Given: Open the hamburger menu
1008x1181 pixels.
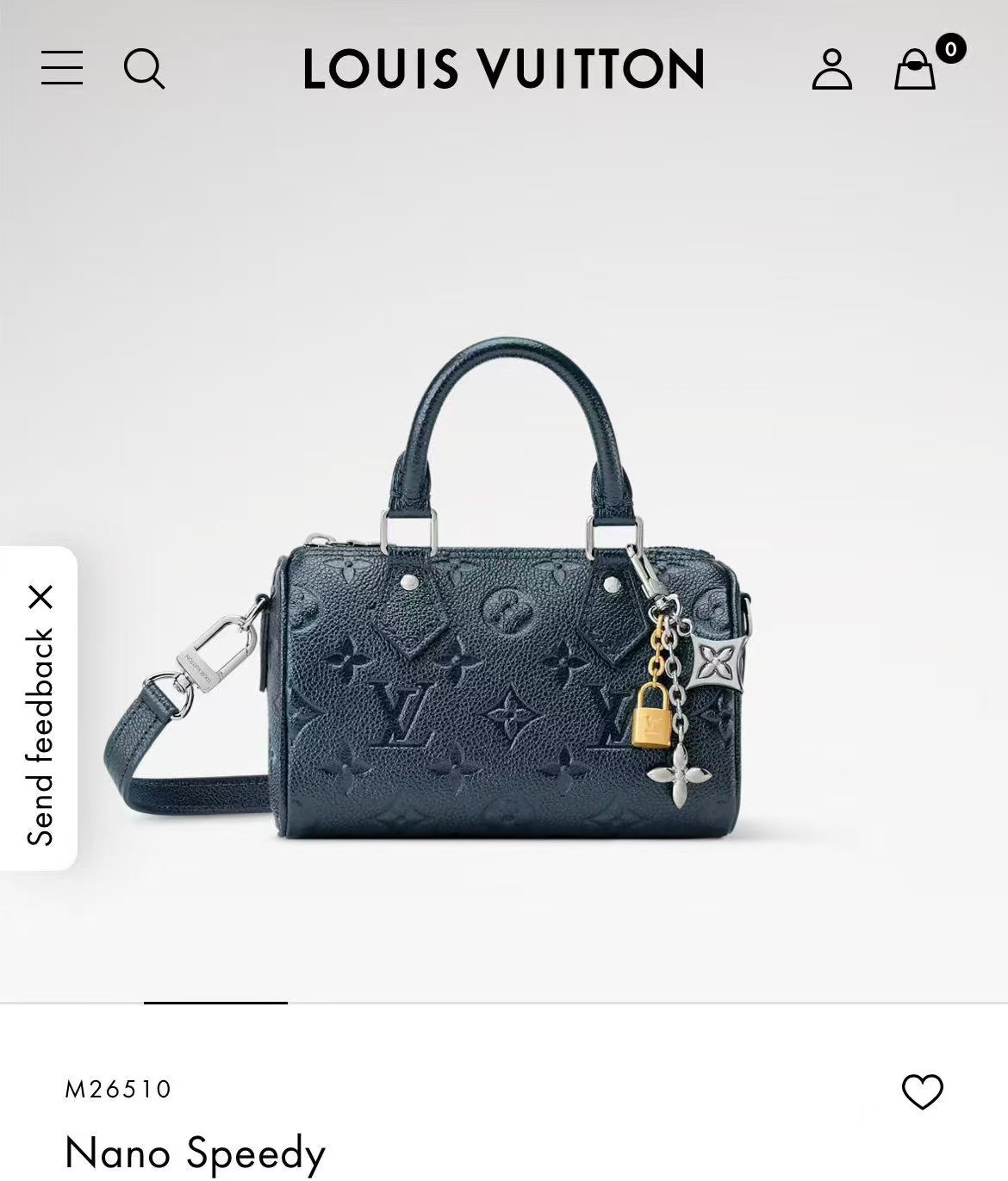Looking at the screenshot, I should [62, 68].
